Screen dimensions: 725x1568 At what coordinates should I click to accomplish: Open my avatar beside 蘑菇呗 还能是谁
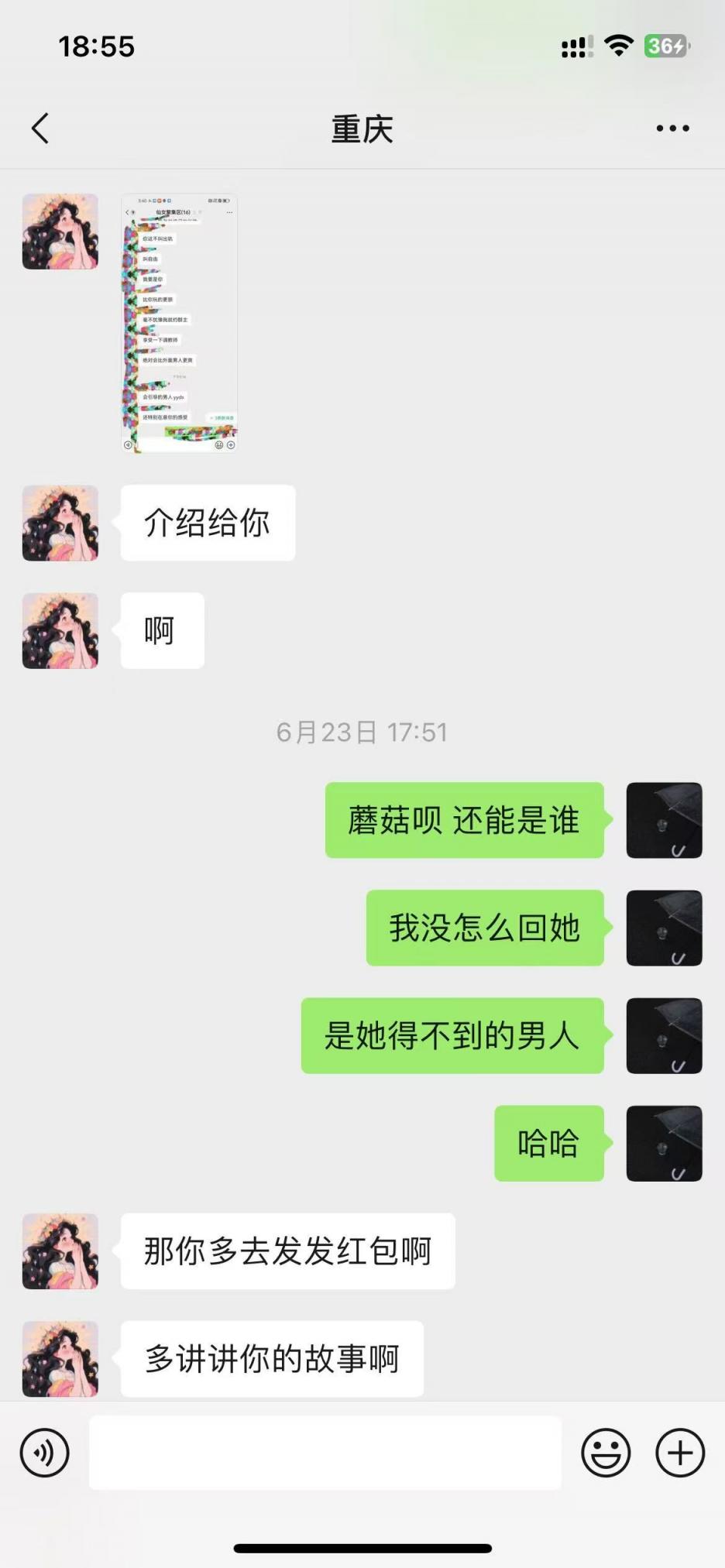tap(664, 821)
